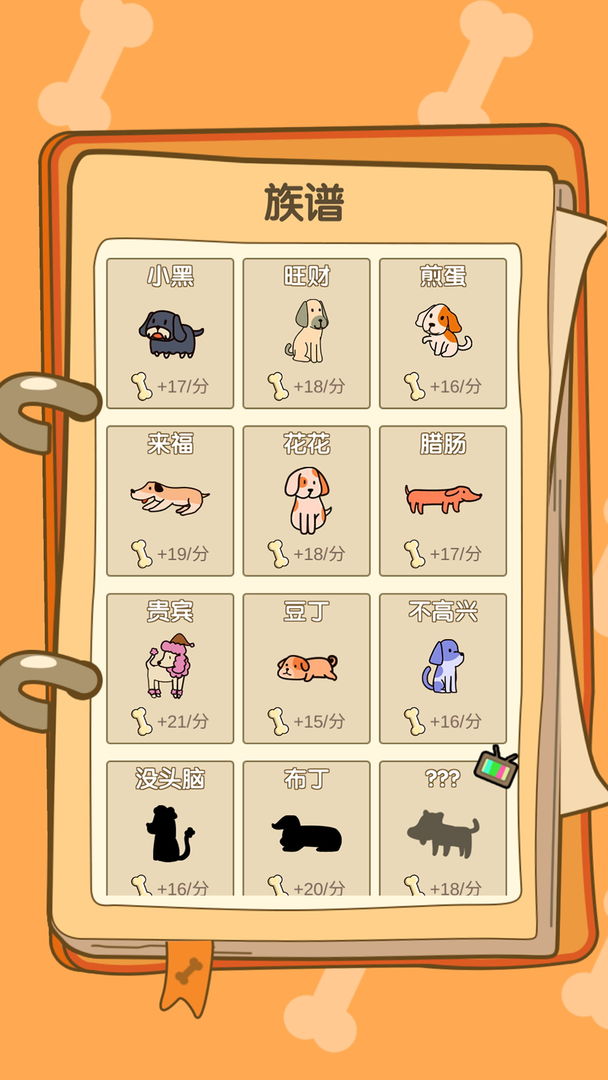Open the 花花 dog card
Screen dimensions: 608x1080
pos(306,500)
